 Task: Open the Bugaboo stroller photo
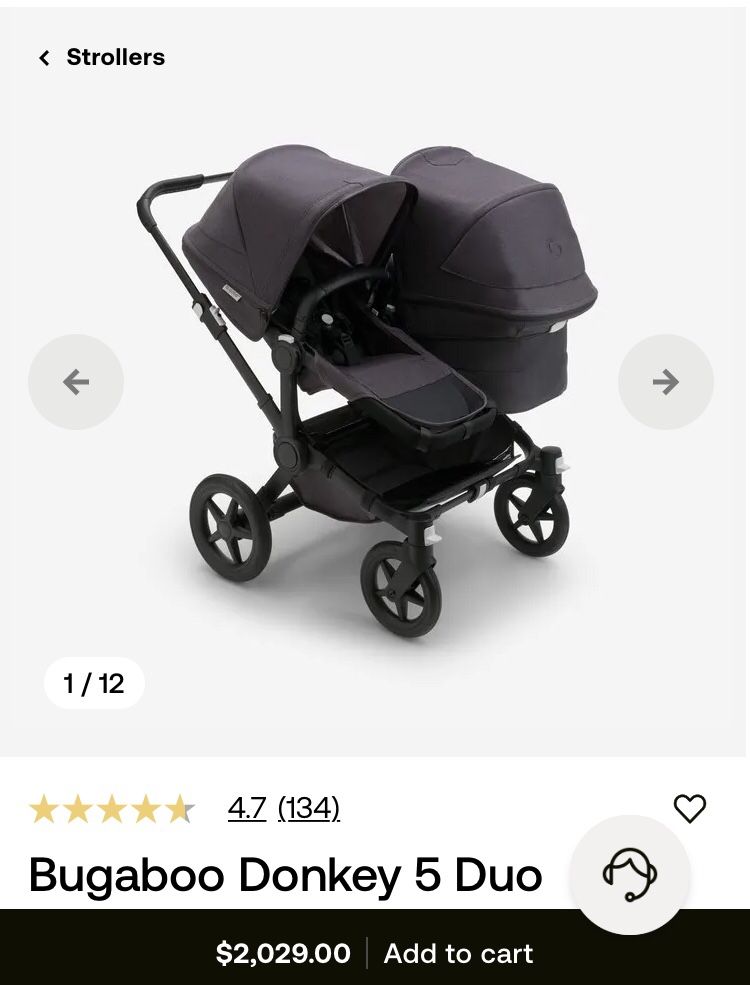tap(375, 390)
